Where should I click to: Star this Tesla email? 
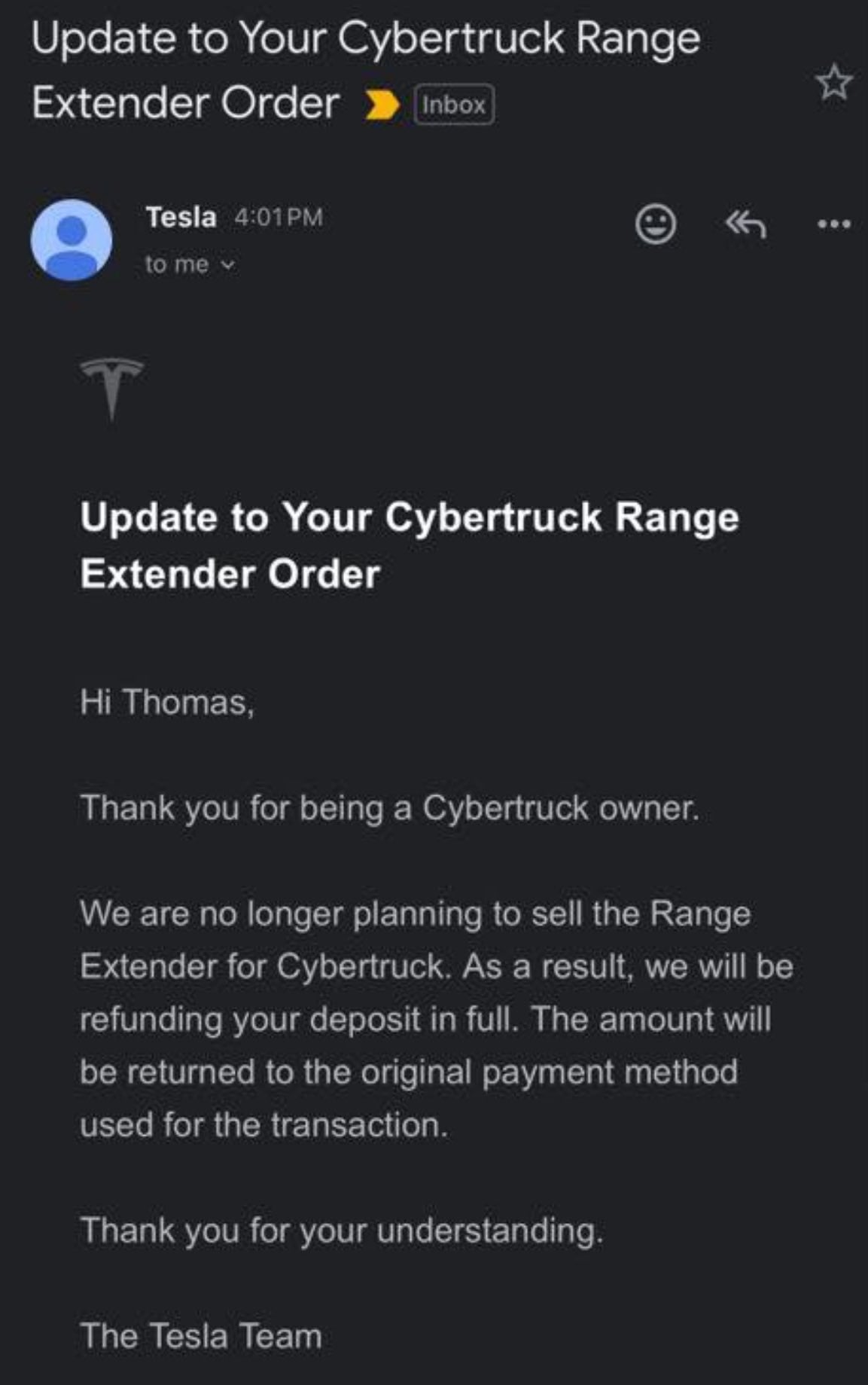coord(834,82)
